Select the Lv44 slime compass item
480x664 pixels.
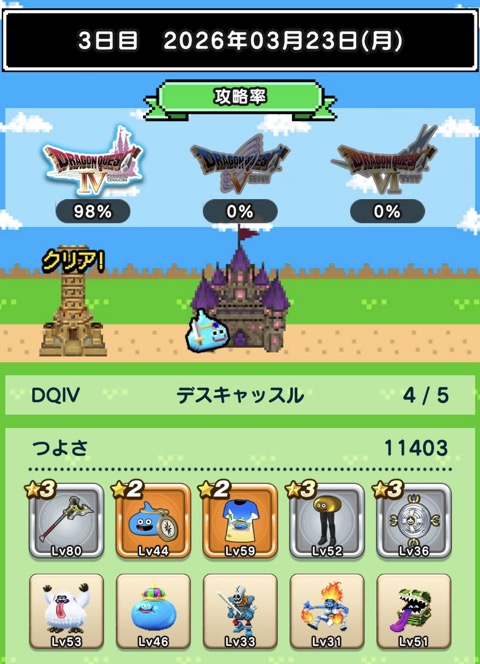[153, 521]
